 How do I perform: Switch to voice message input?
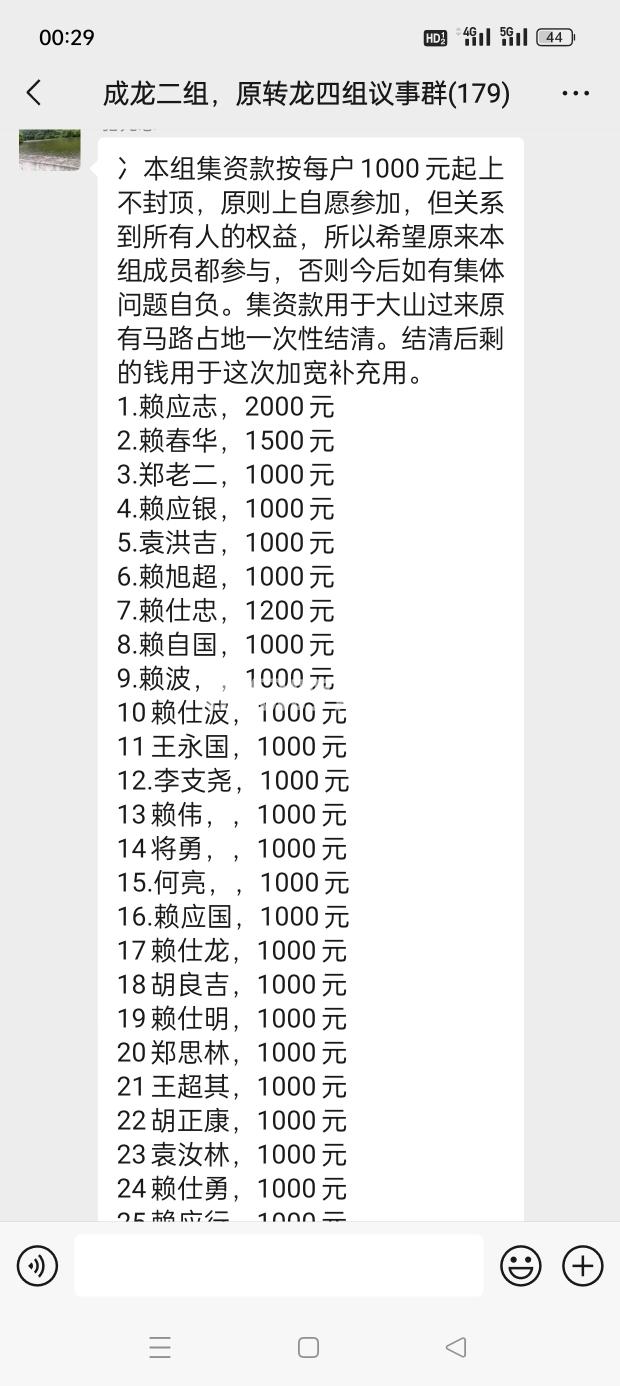pos(37,1266)
